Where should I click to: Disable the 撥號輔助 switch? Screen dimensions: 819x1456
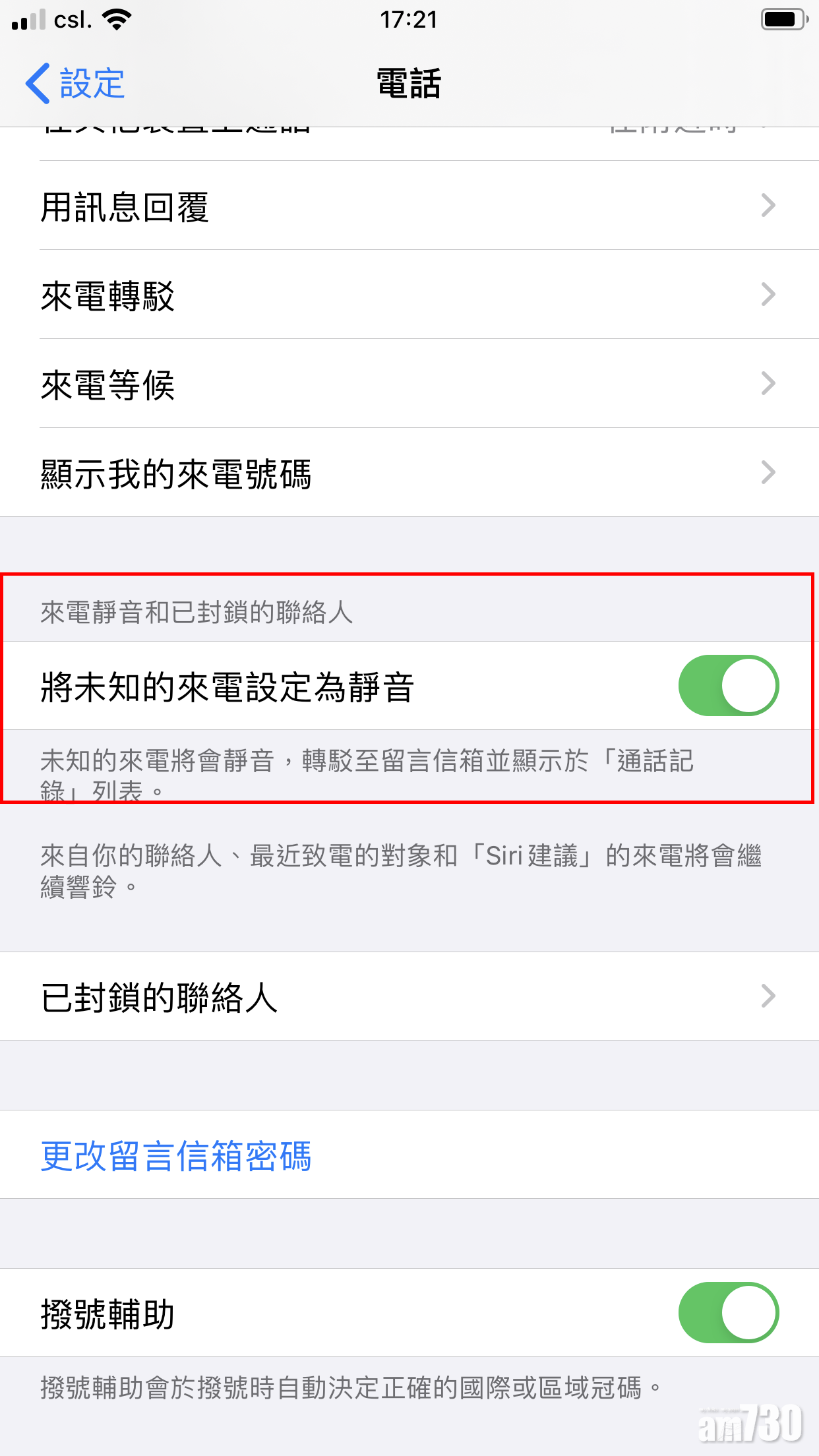pyautogui.click(x=728, y=1312)
